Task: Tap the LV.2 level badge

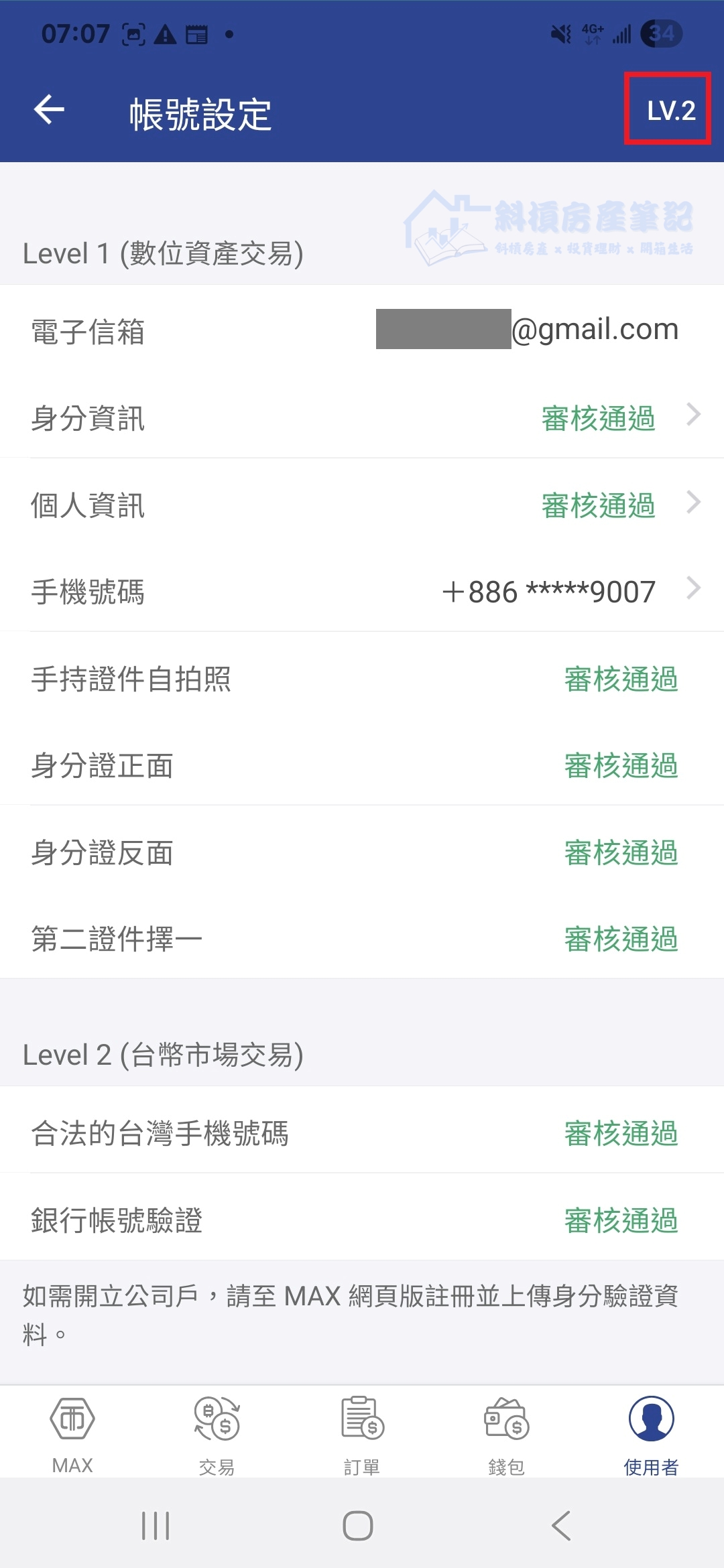Action: [x=670, y=111]
